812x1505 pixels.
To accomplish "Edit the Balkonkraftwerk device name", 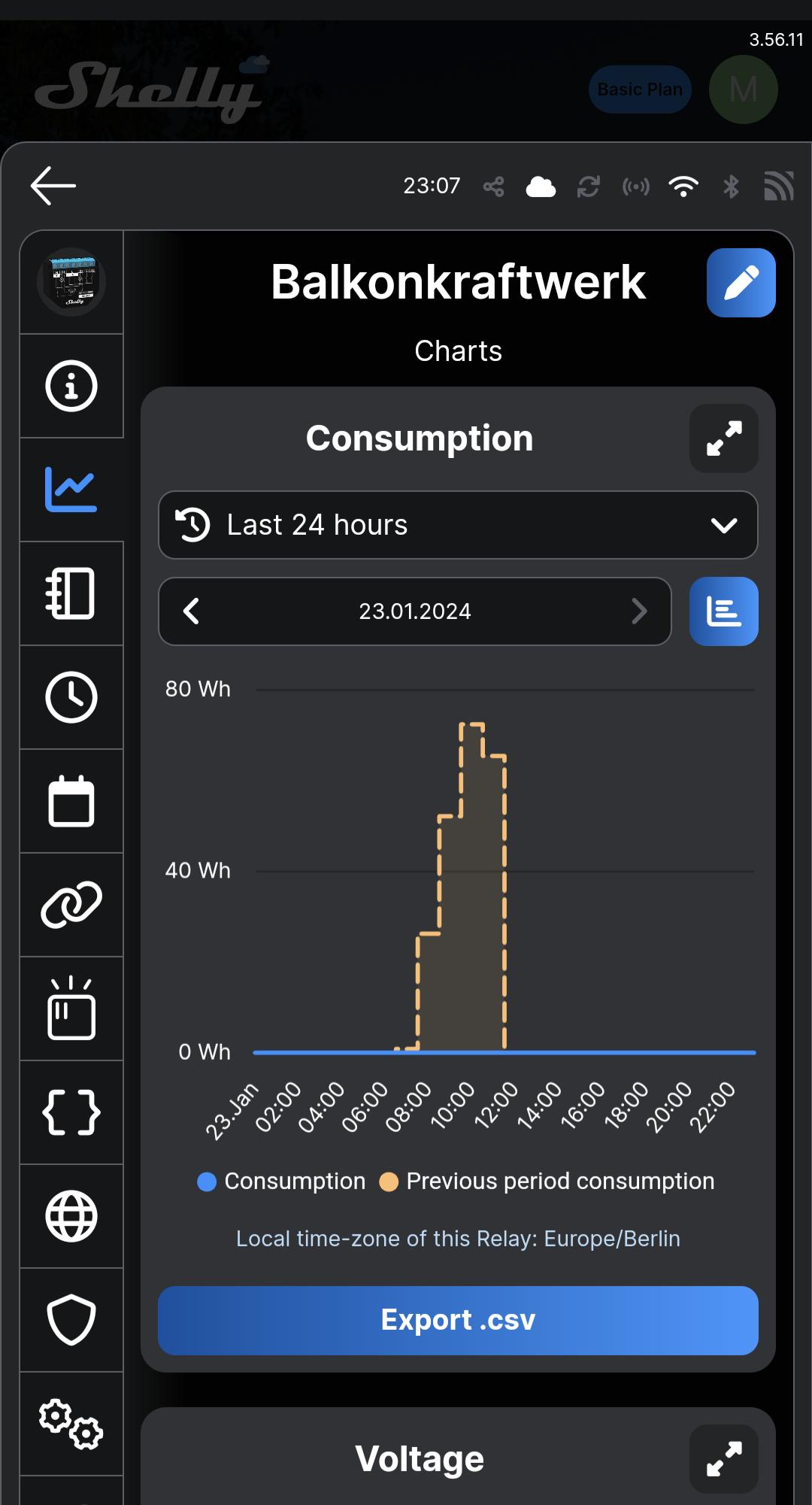I will [x=741, y=283].
